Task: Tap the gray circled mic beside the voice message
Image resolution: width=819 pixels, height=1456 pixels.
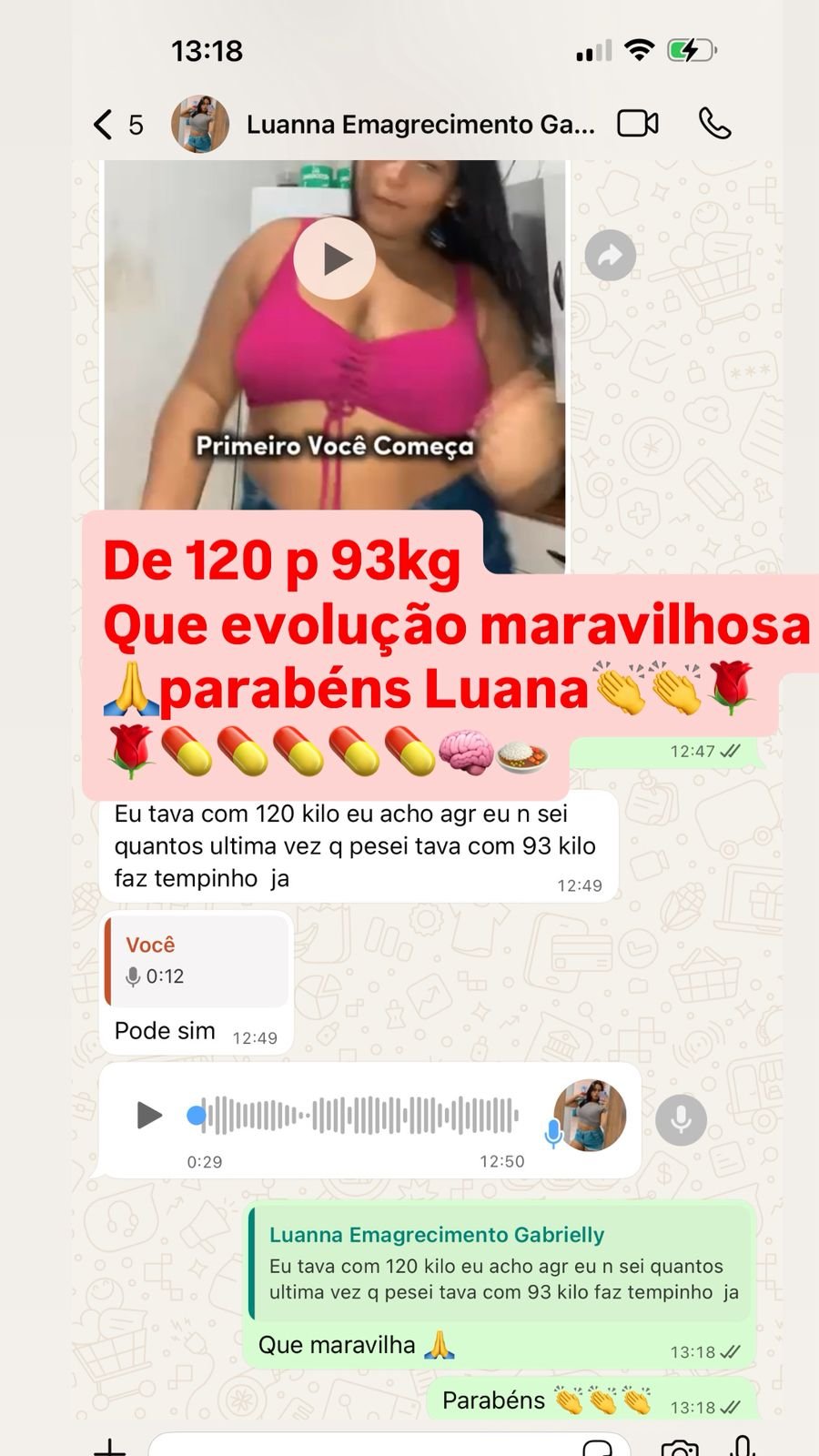Action: (681, 1120)
